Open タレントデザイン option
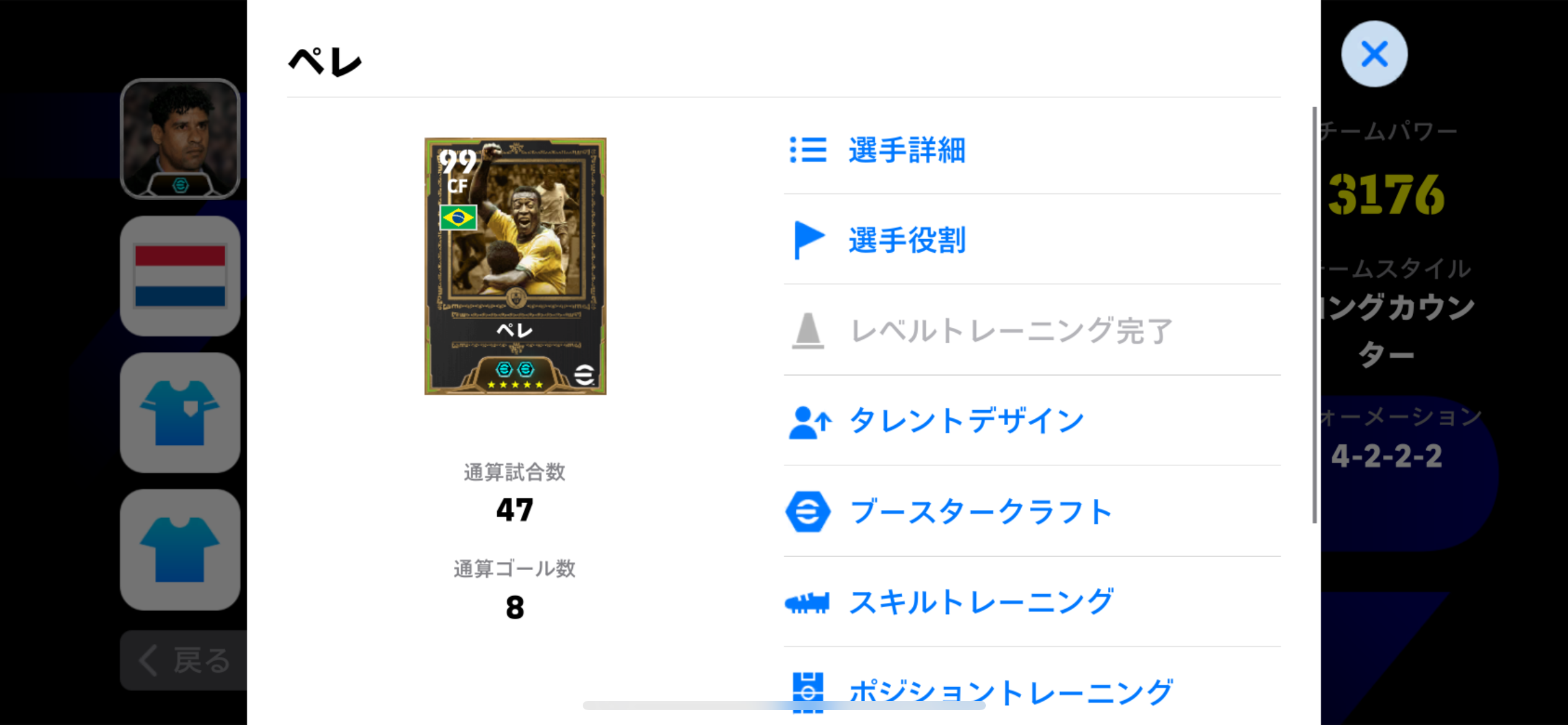 pyautogui.click(x=966, y=421)
